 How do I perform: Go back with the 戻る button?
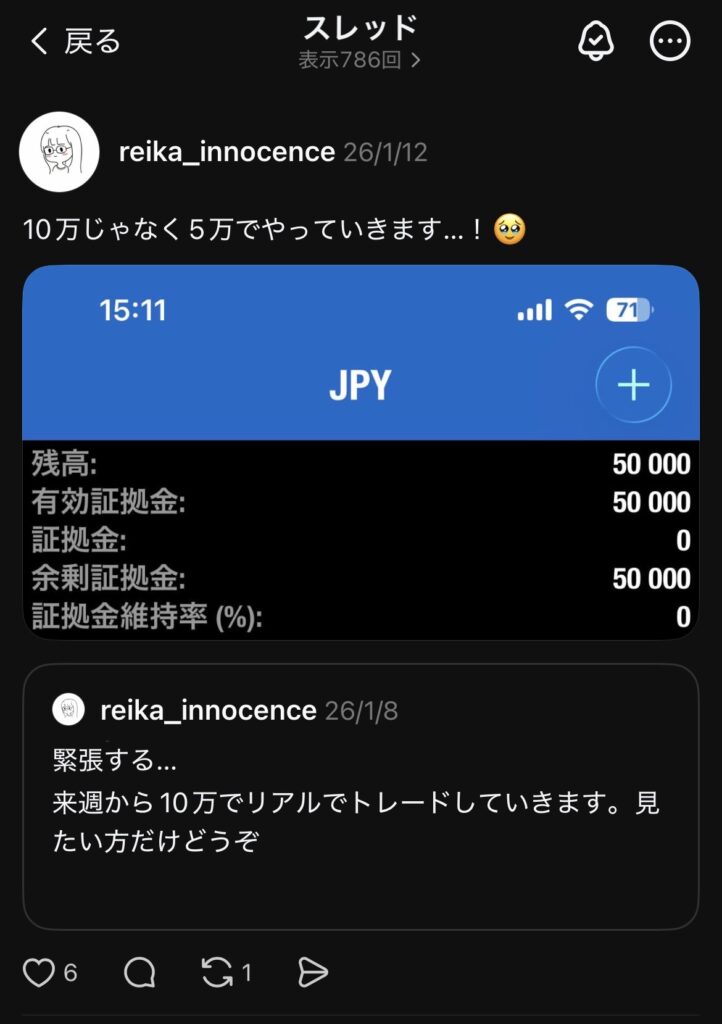coord(75,41)
